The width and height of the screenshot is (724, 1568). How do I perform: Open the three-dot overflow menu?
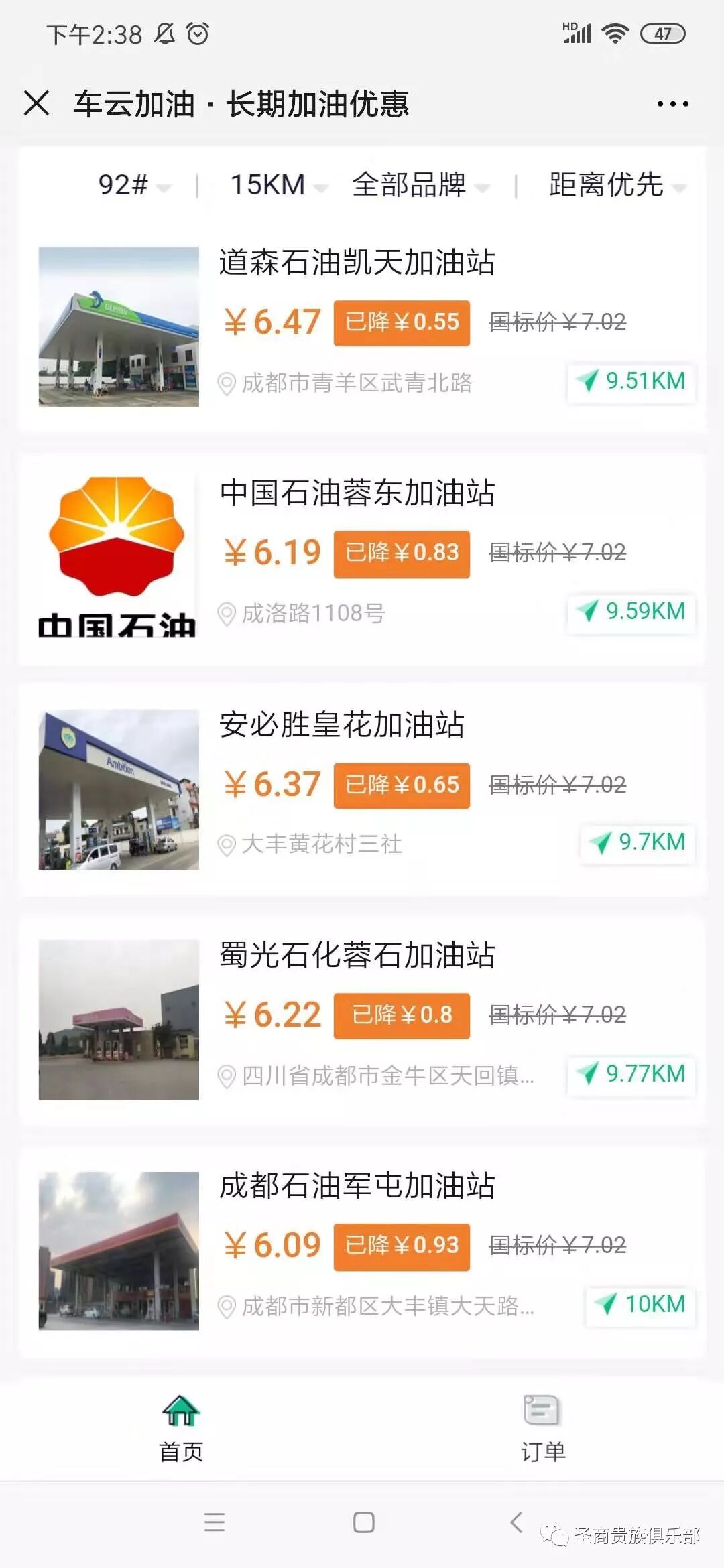(672, 104)
